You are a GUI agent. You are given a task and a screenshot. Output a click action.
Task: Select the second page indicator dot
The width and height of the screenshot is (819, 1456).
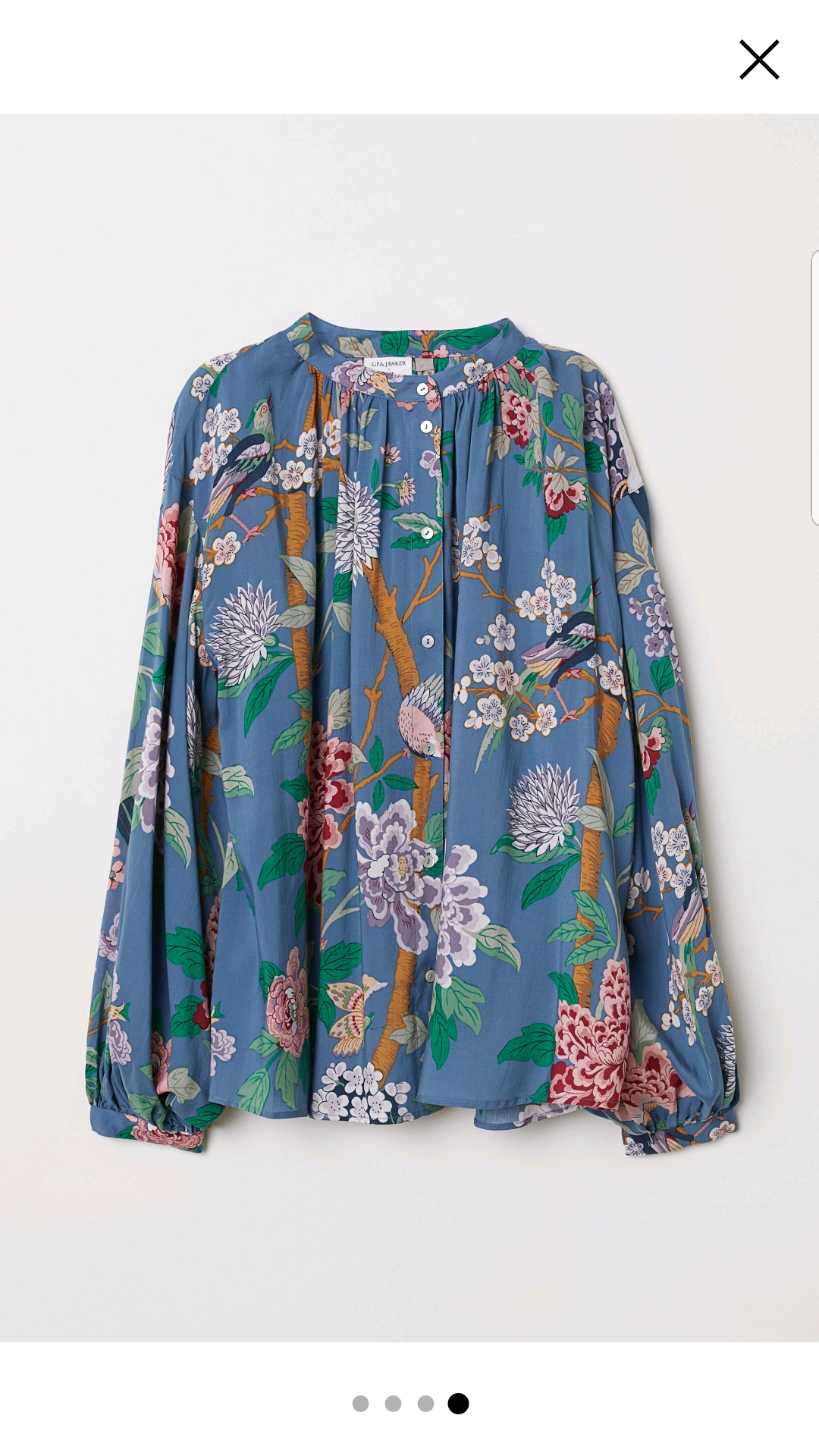click(x=393, y=1404)
